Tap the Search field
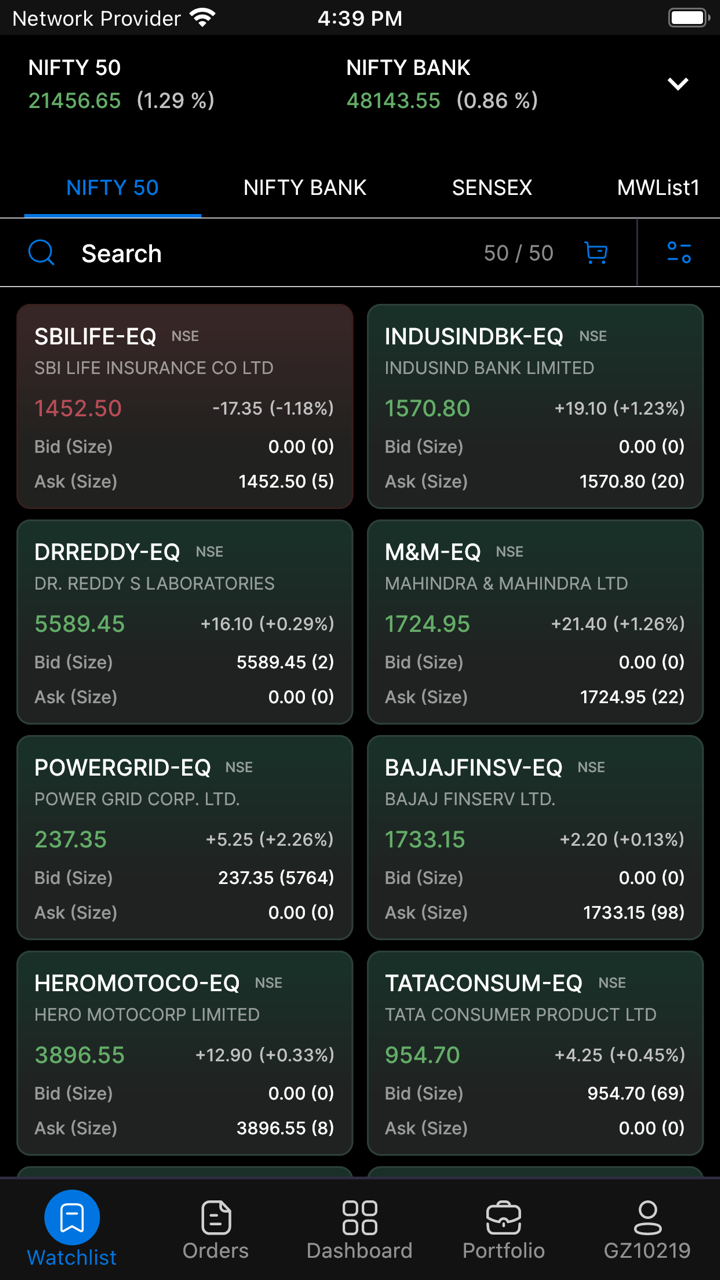Viewport: 720px width, 1280px height. (250, 253)
